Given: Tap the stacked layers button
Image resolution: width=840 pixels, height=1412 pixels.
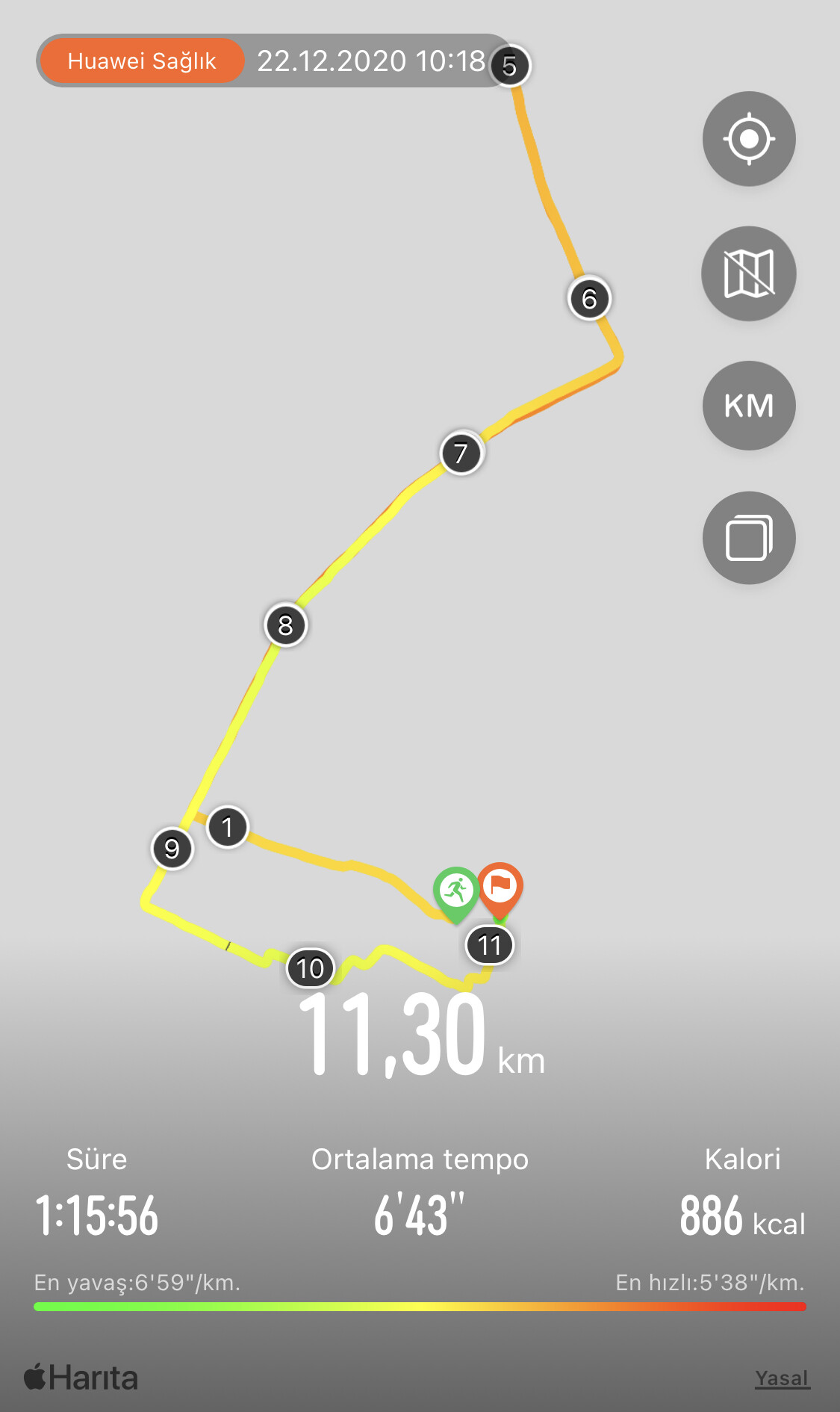Looking at the screenshot, I should (749, 538).
